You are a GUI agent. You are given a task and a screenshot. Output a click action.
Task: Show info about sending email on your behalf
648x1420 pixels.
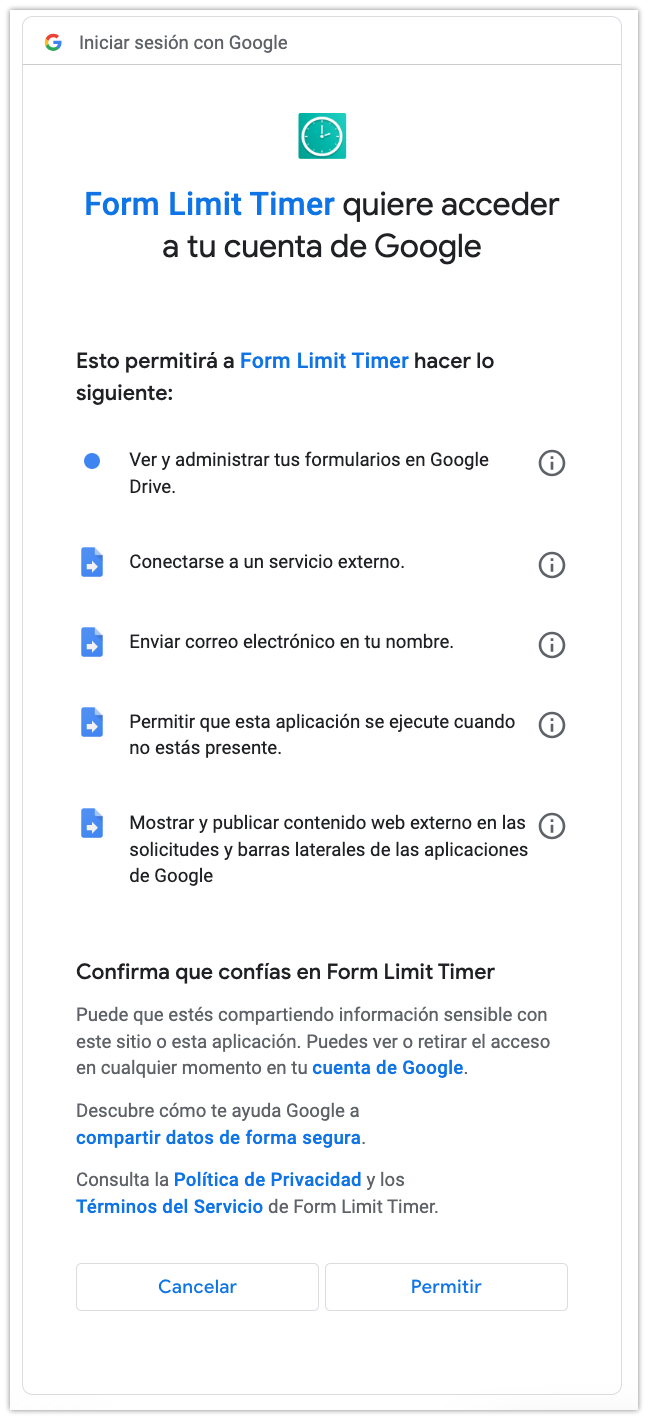point(552,645)
